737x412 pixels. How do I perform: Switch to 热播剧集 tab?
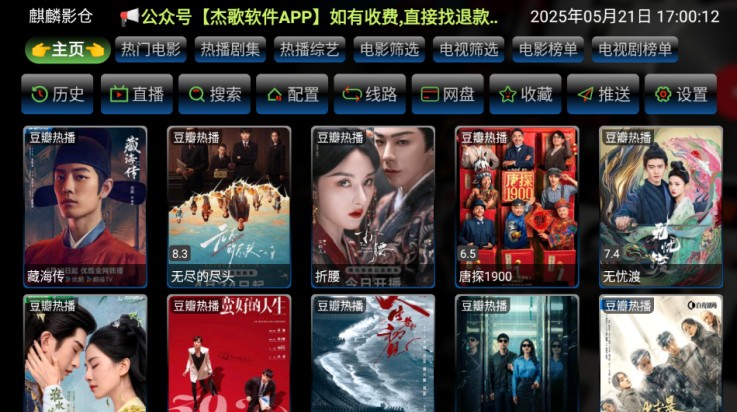[x=230, y=50]
